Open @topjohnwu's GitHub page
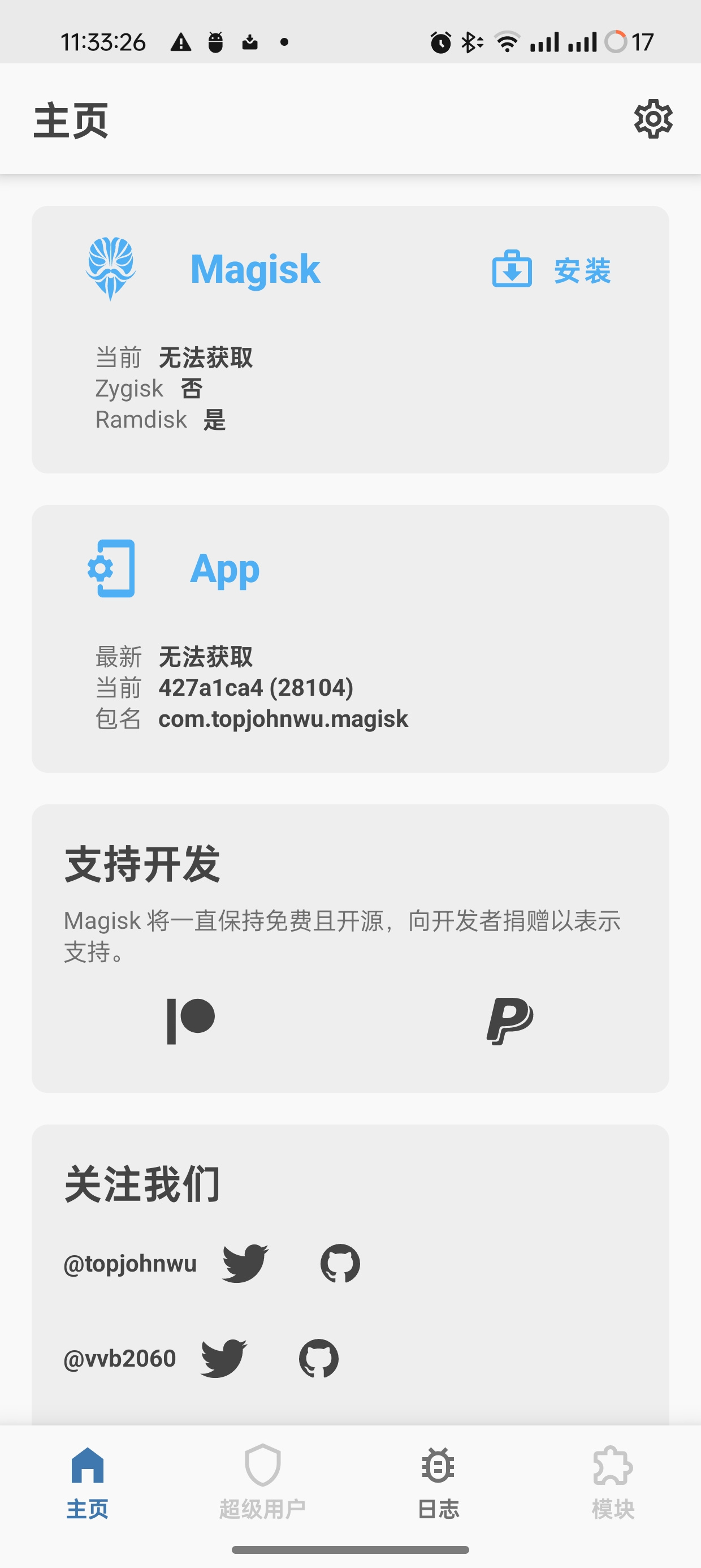Screen dimensions: 701x1568 tap(340, 1263)
